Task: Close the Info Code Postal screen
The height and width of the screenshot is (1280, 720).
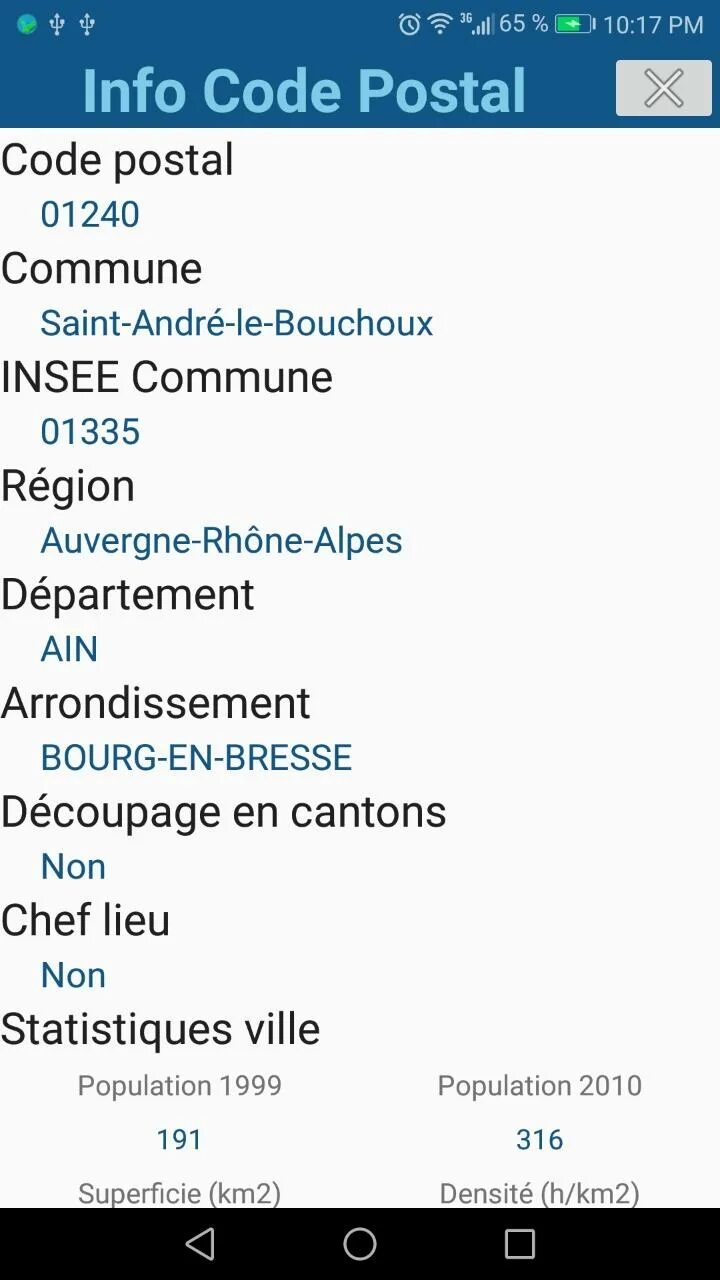Action: [663, 88]
